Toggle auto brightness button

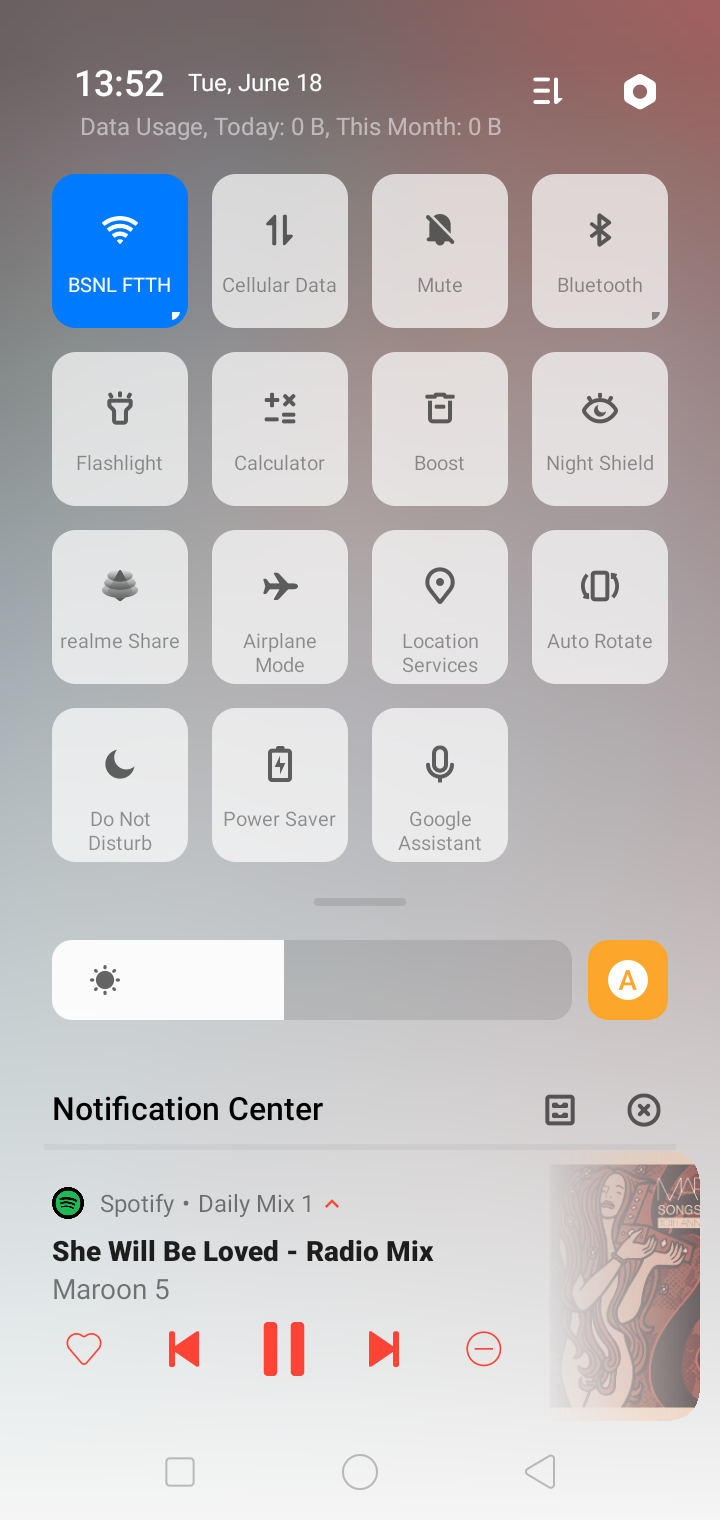(628, 980)
